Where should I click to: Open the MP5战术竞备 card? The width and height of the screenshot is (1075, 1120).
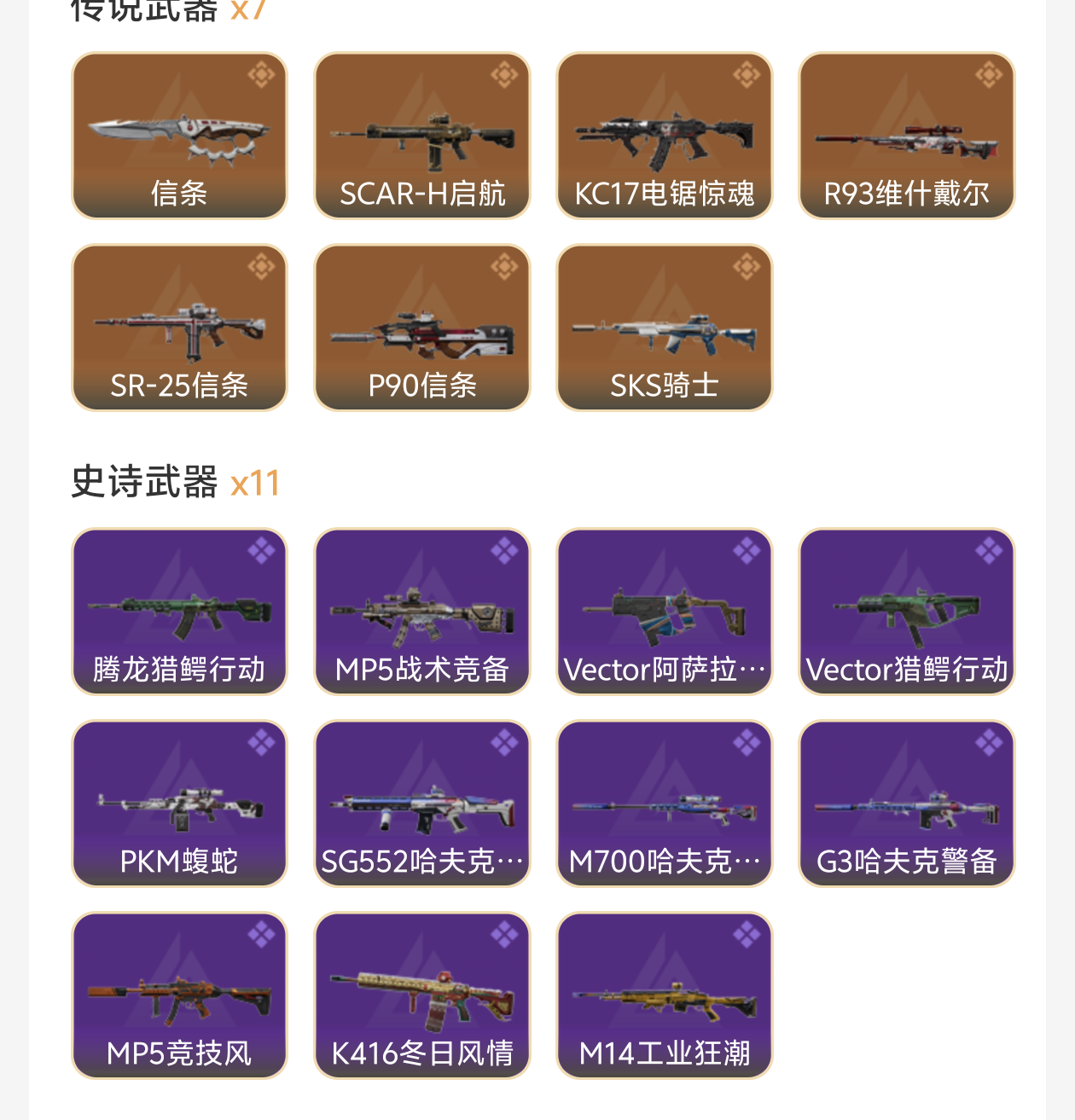pos(422,612)
